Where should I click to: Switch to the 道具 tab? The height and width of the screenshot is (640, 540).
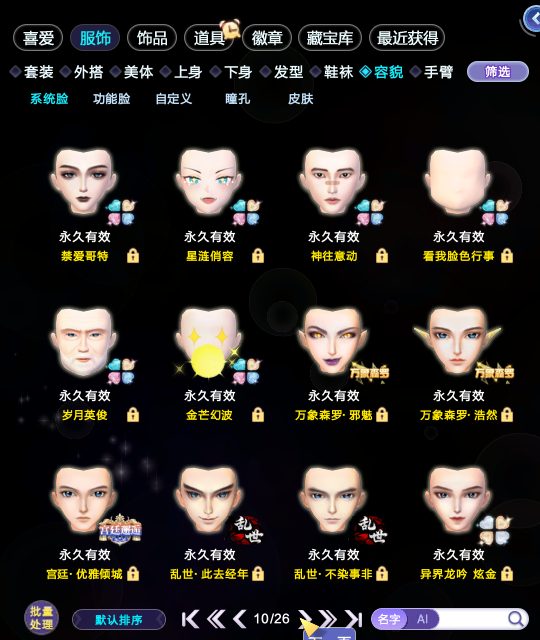209,38
